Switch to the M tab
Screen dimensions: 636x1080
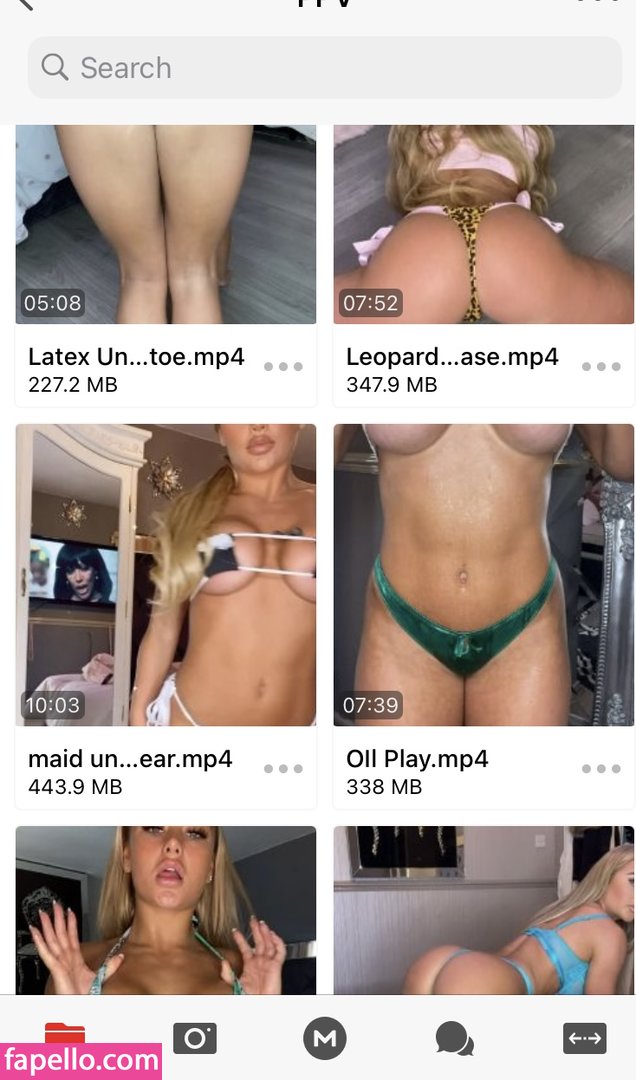point(325,1038)
